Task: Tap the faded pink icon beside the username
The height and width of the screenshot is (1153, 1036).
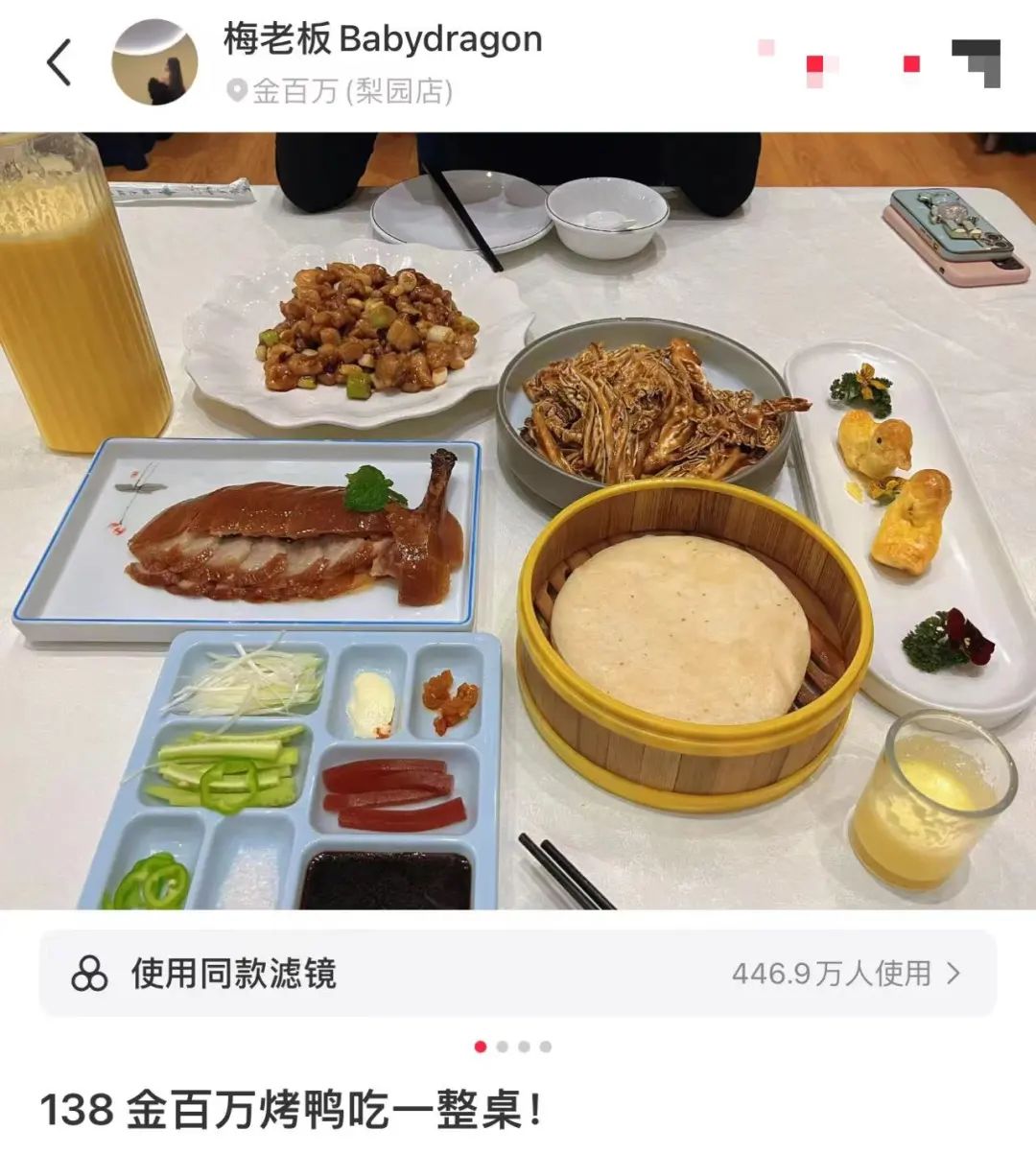Action: click(765, 47)
